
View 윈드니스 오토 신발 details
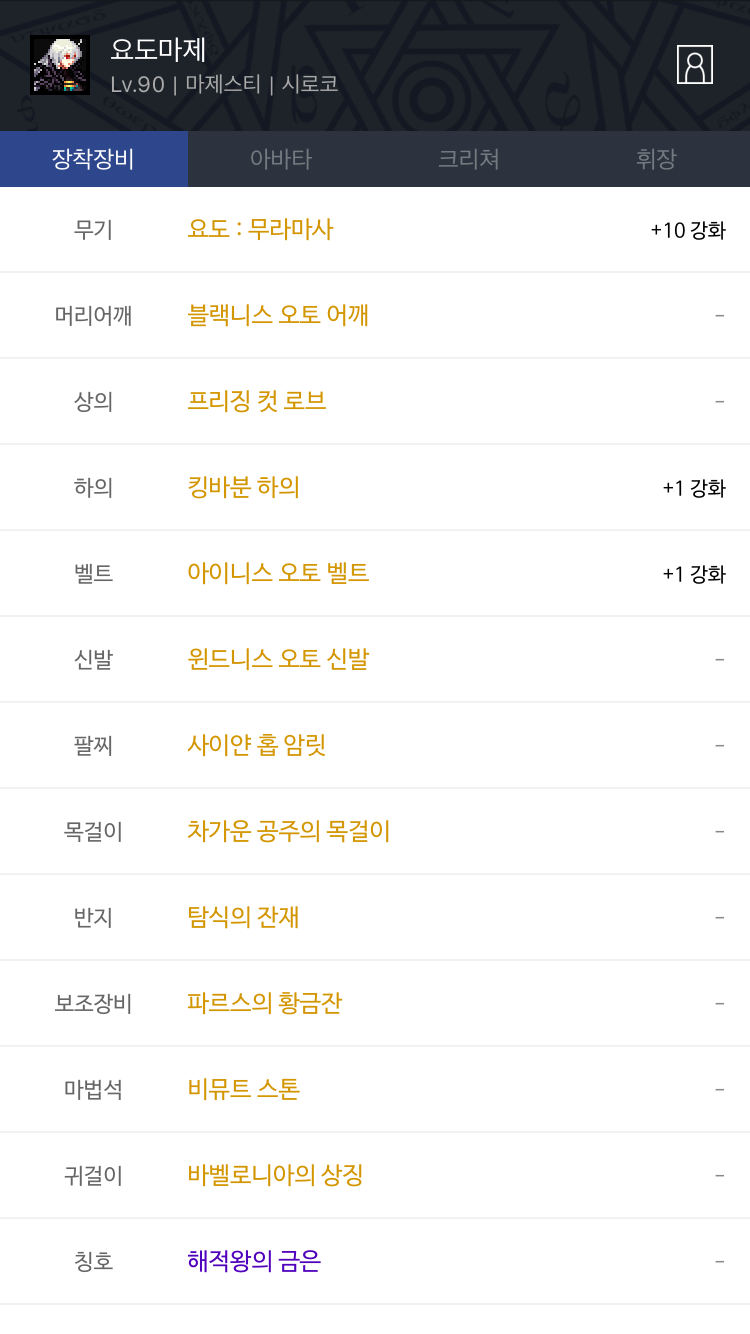pyautogui.click(x=375, y=659)
